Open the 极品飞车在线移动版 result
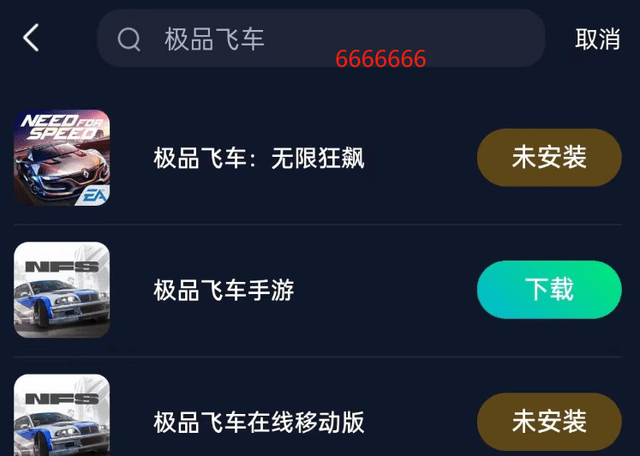The width and height of the screenshot is (640, 456). 258,422
